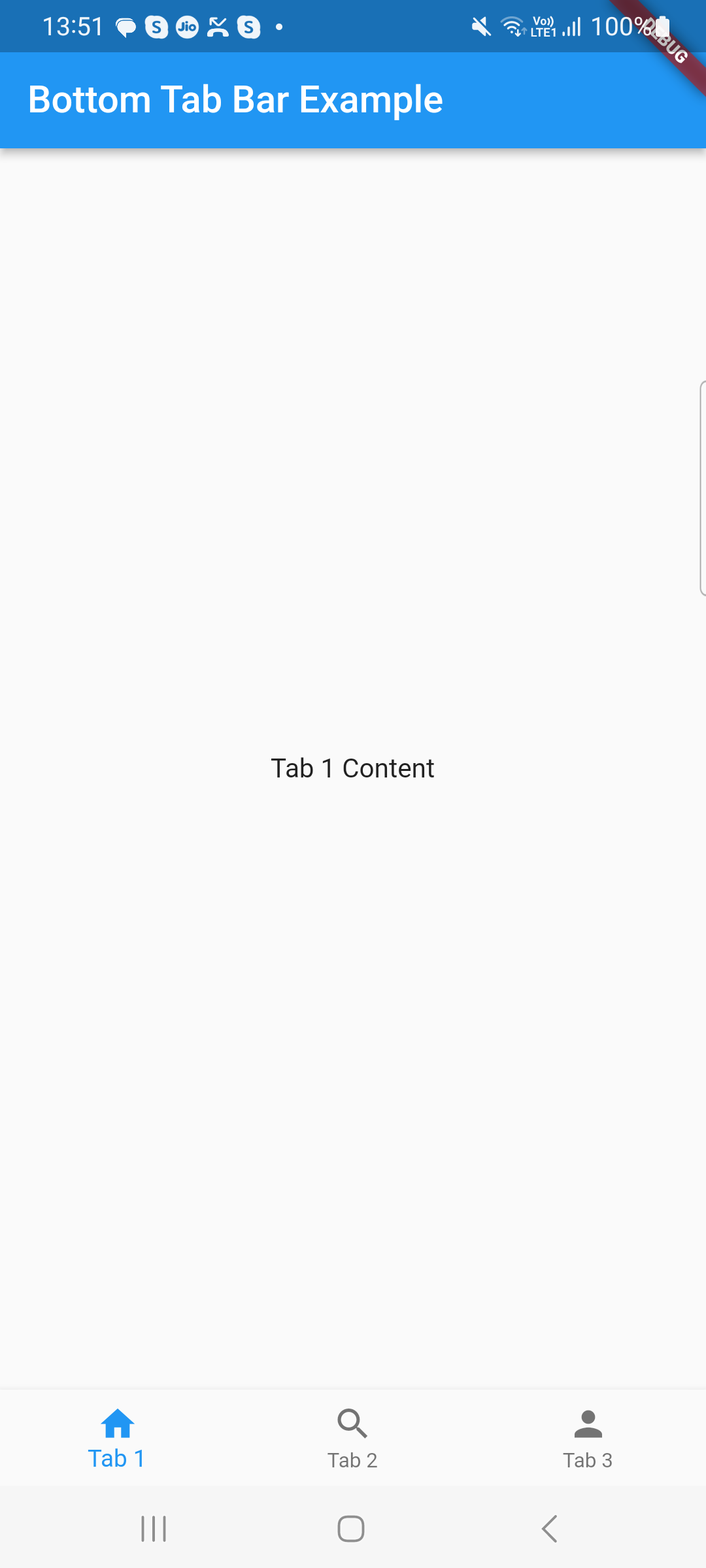Viewport: 706px width, 1568px height.
Task: Go to the device home screen
Action: 351,1529
